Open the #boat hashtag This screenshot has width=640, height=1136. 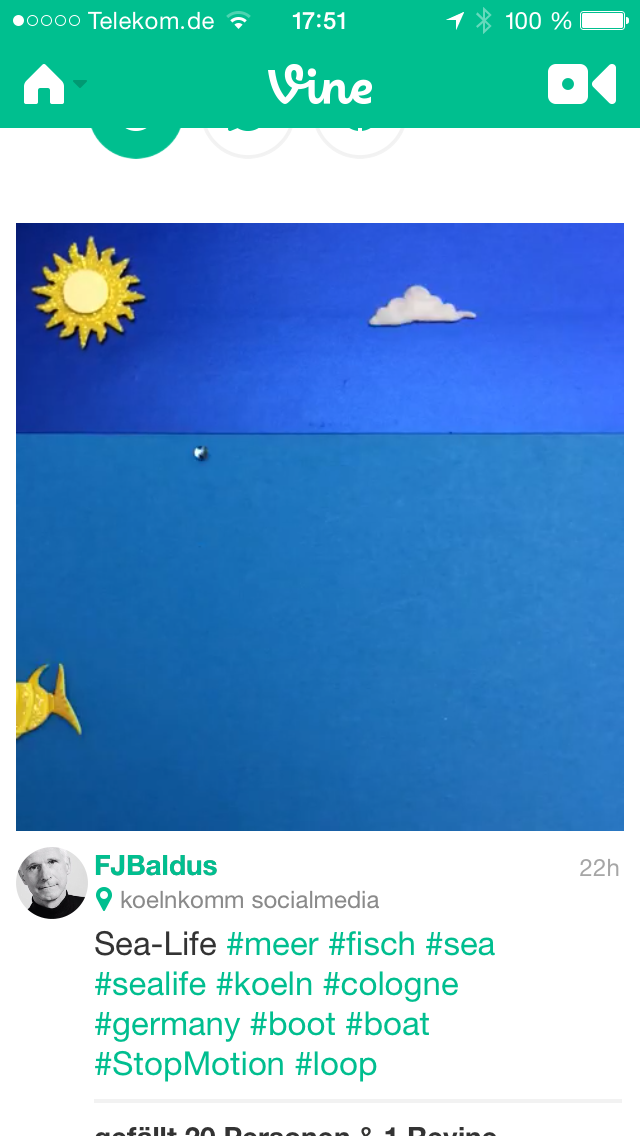(388, 1024)
